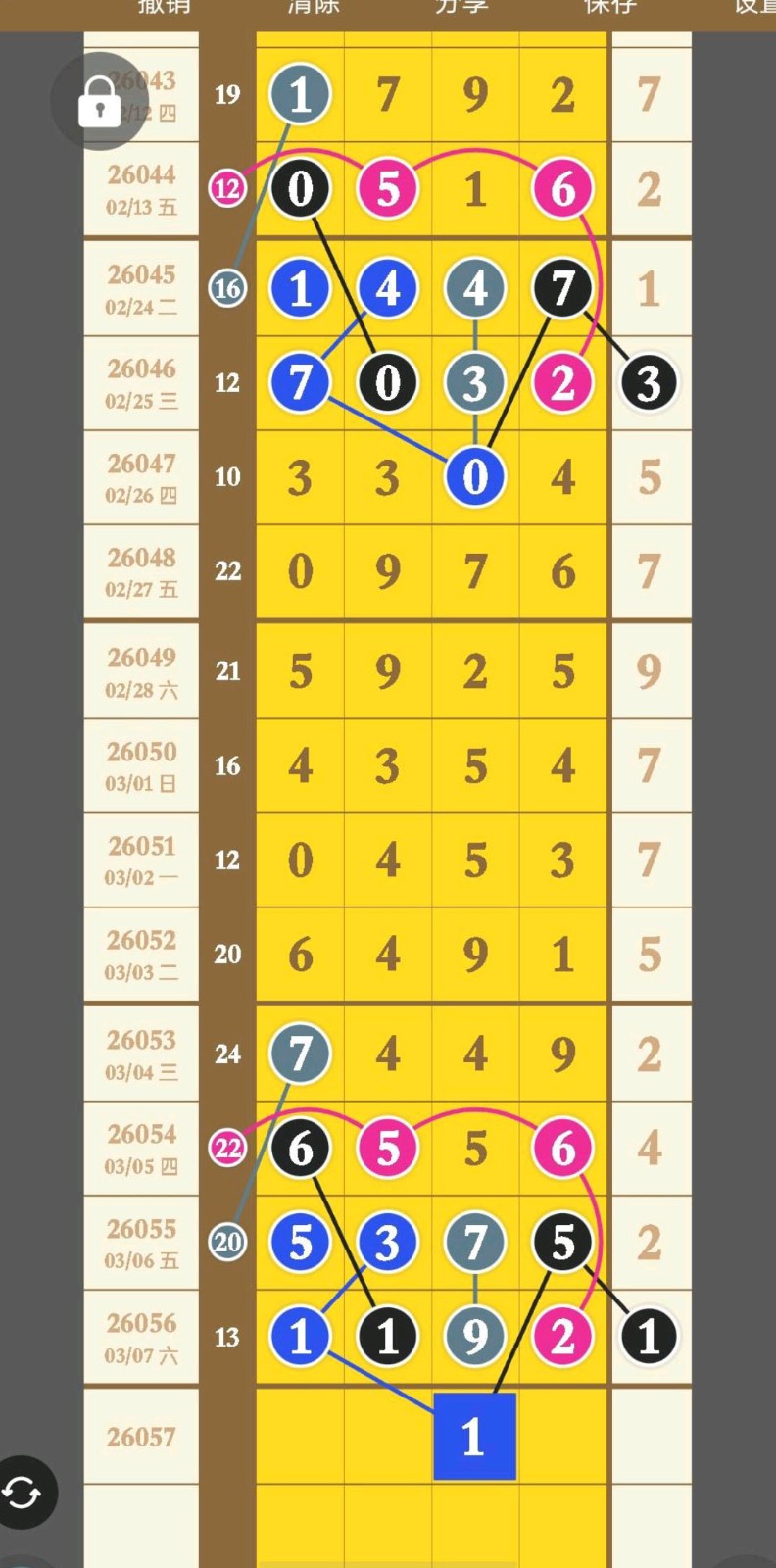This screenshot has width=776, height=1568.
Task: Select the blue square 1 in row 26057
Action: (474, 1437)
